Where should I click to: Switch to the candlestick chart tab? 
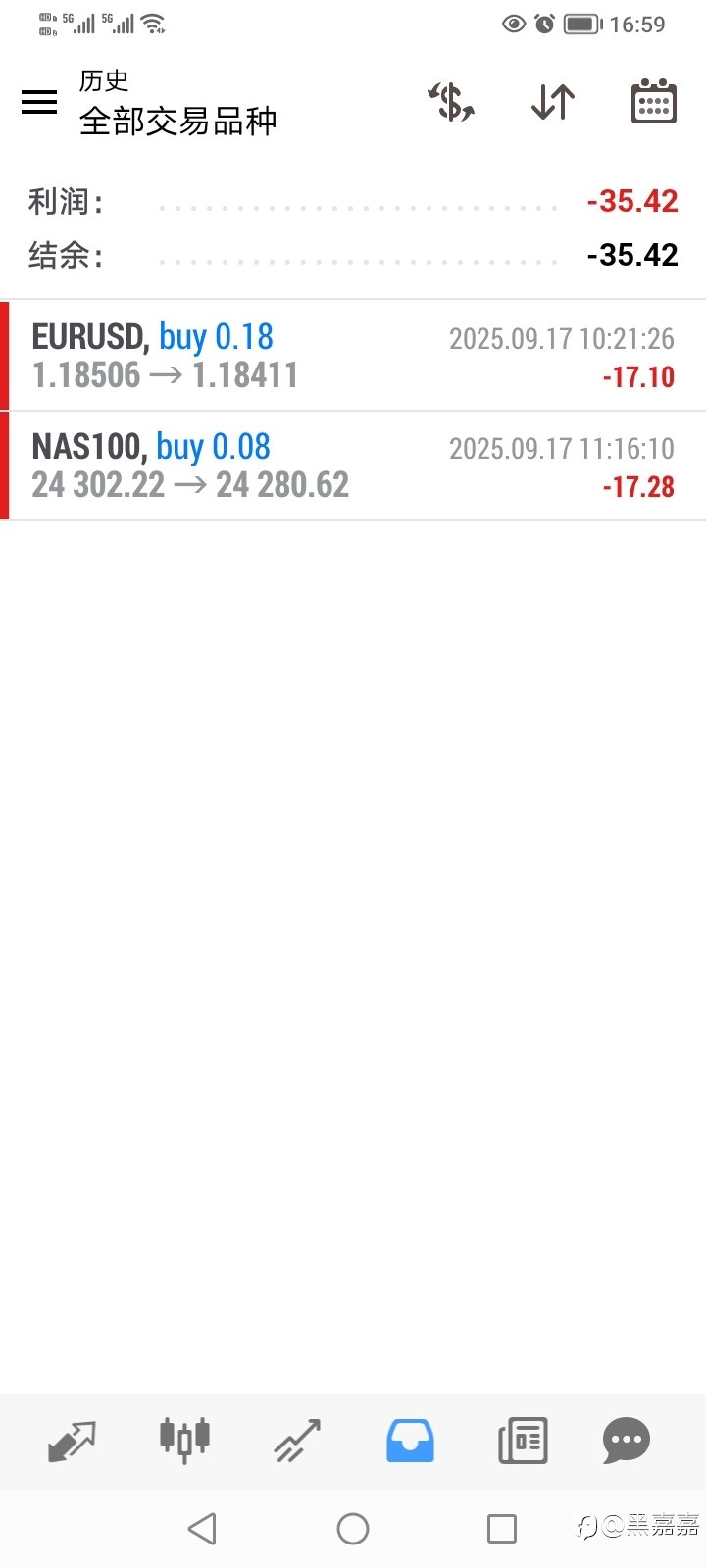(184, 1440)
